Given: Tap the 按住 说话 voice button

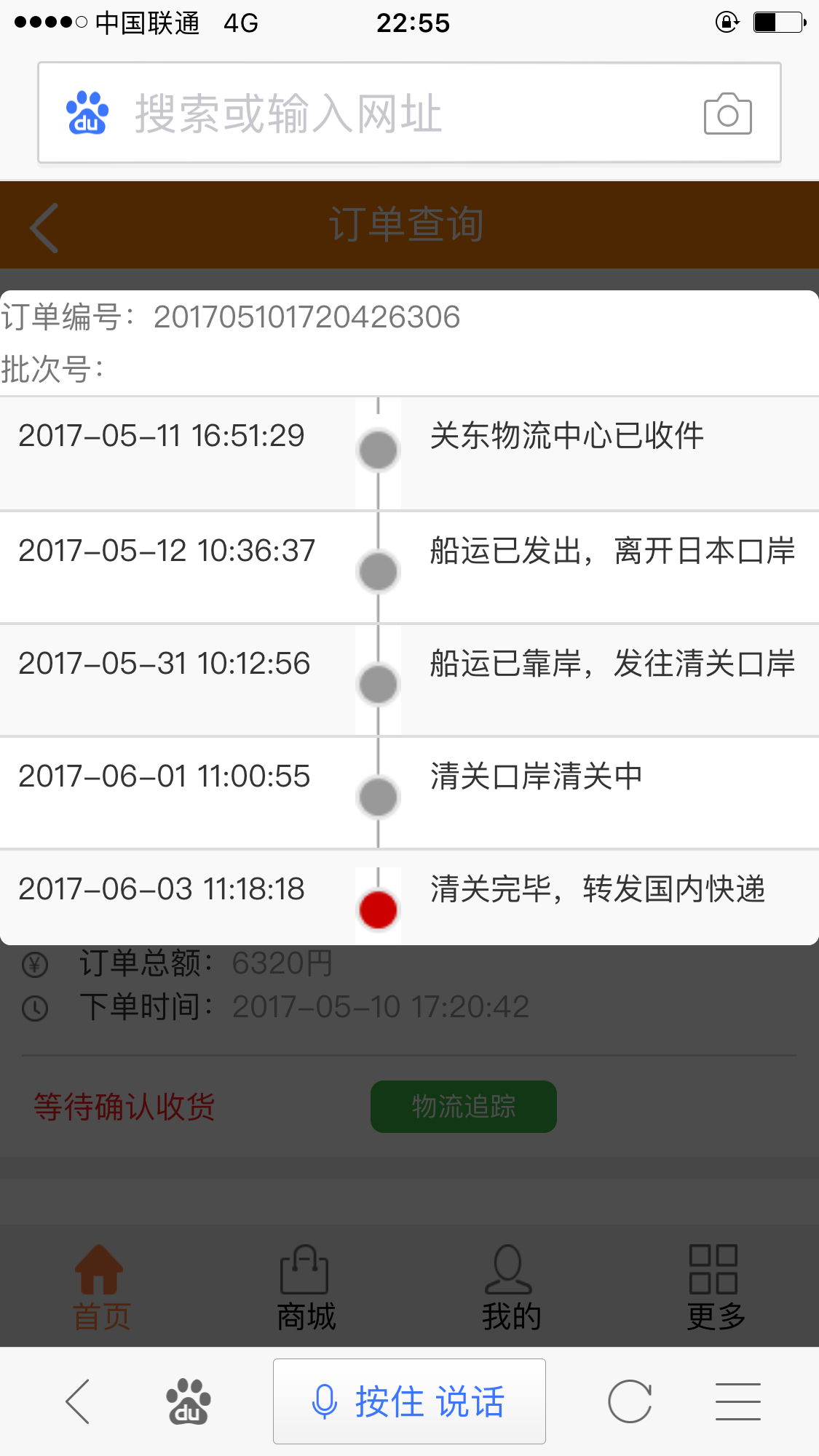Looking at the screenshot, I should point(409,1401).
